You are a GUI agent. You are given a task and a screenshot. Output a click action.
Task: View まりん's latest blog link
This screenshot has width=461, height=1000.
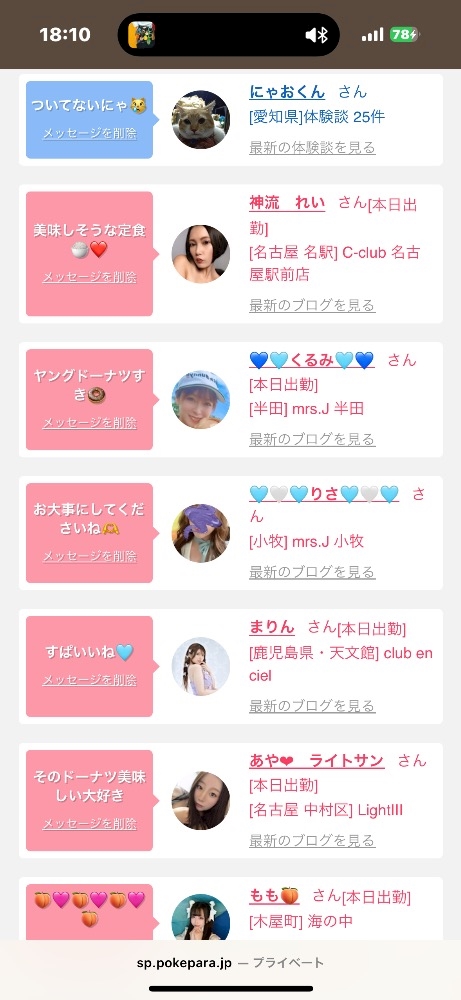tap(312, 706)
